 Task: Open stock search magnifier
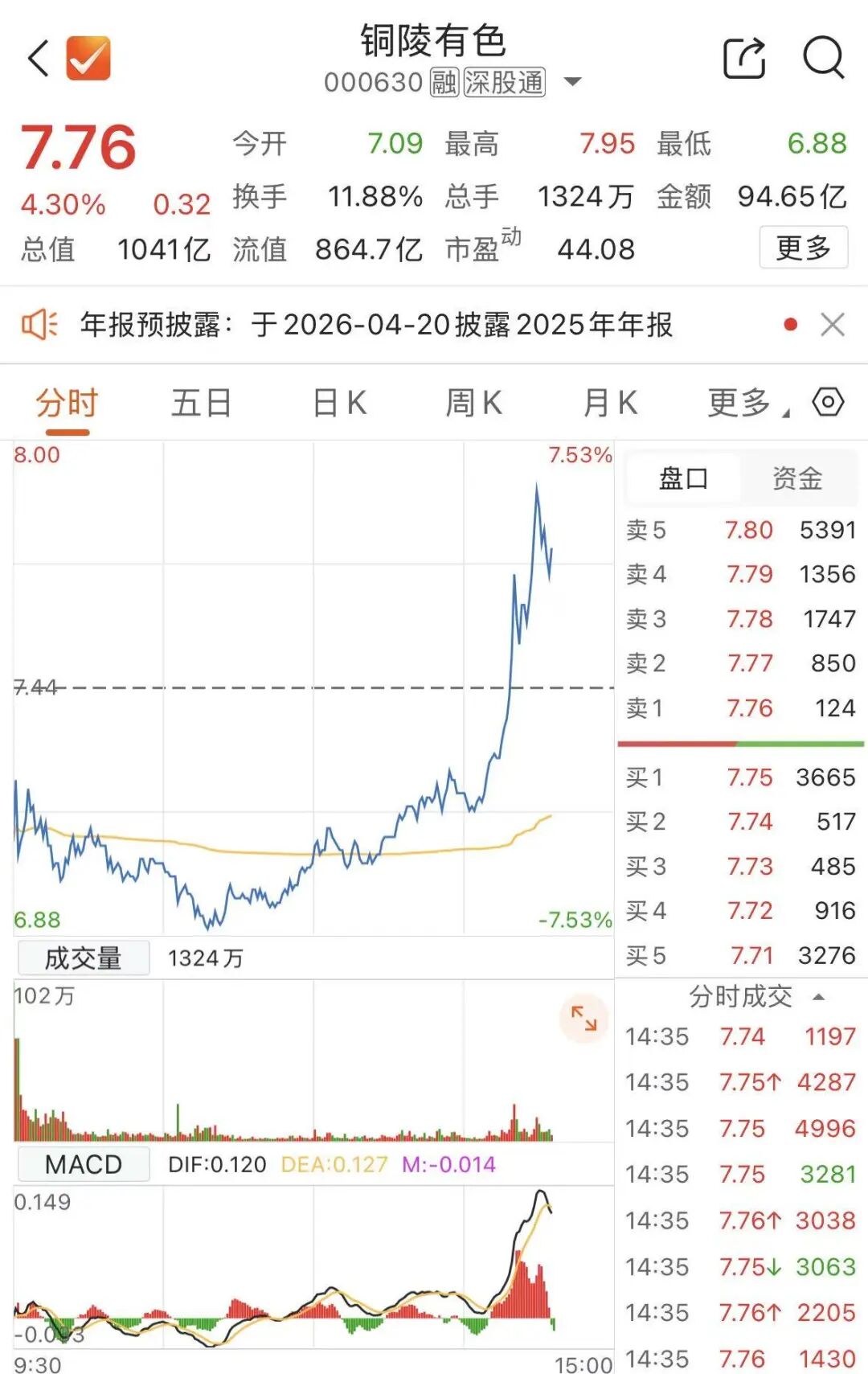824,58
